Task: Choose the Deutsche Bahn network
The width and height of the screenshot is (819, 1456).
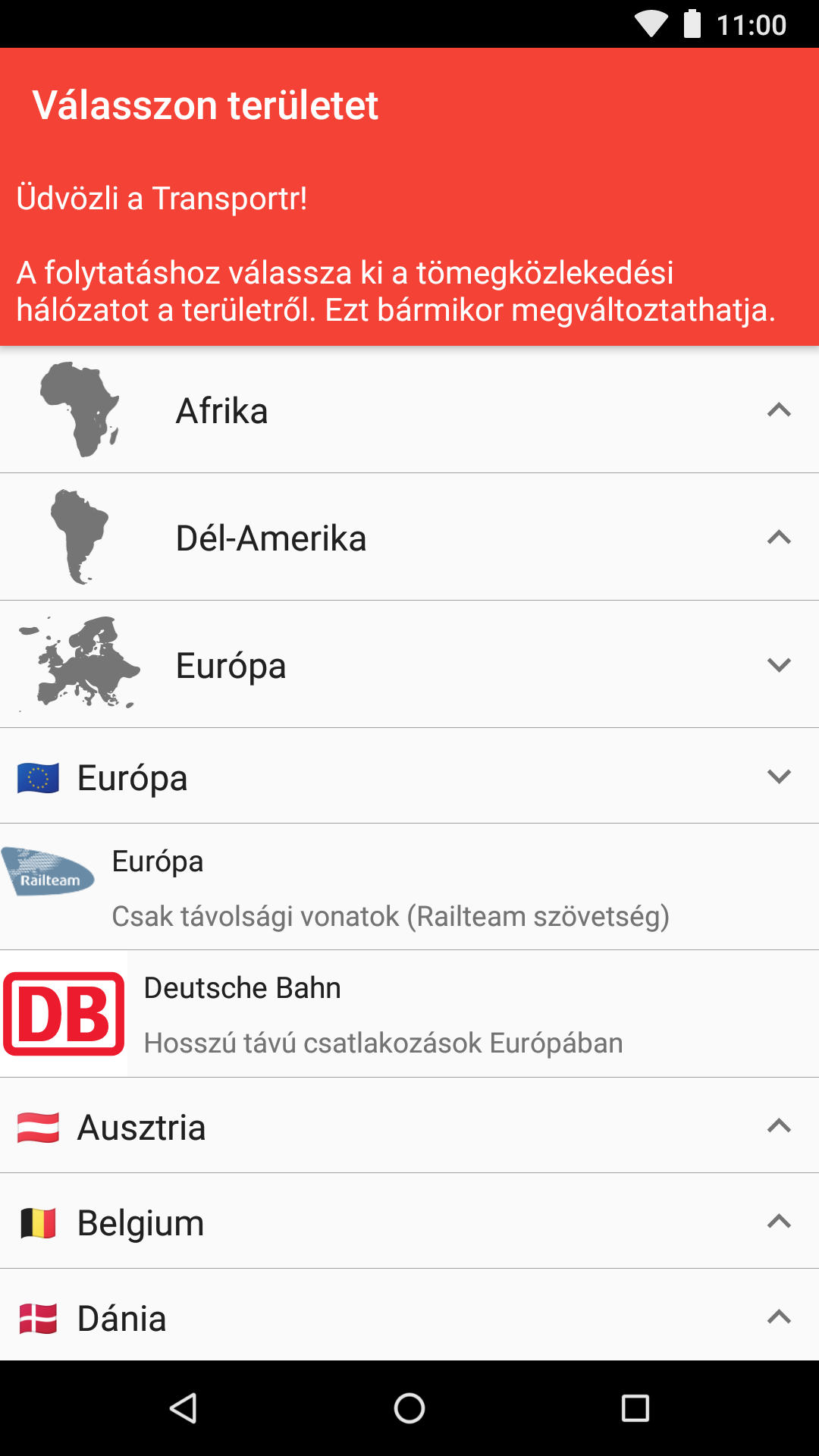Action: tap(409, 1015)
